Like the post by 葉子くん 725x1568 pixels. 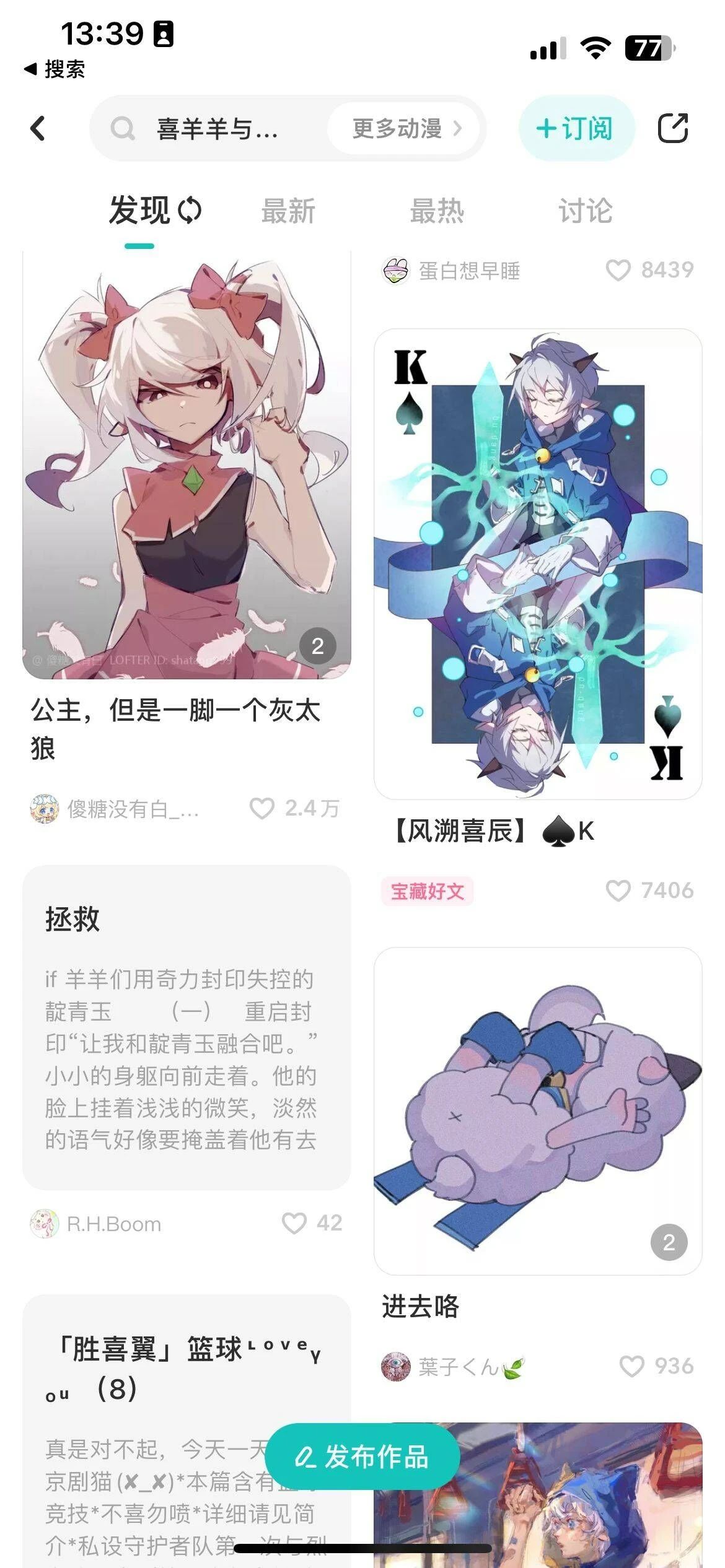632,1366
